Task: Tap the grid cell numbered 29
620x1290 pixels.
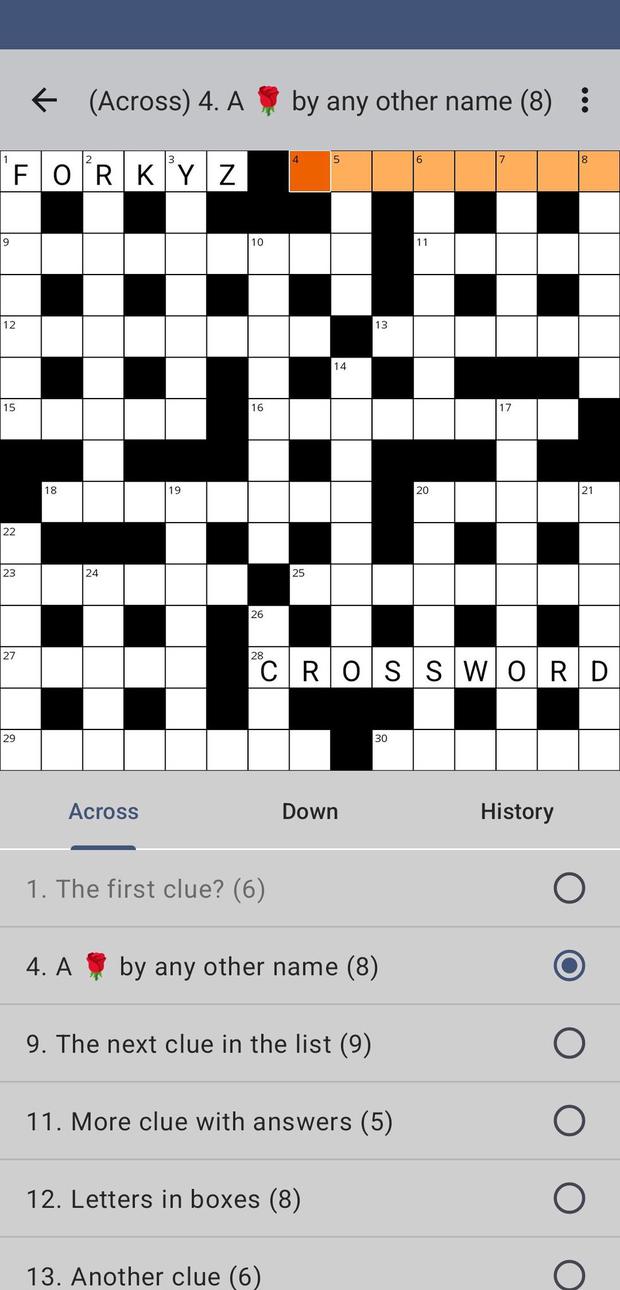Action: 20,750
